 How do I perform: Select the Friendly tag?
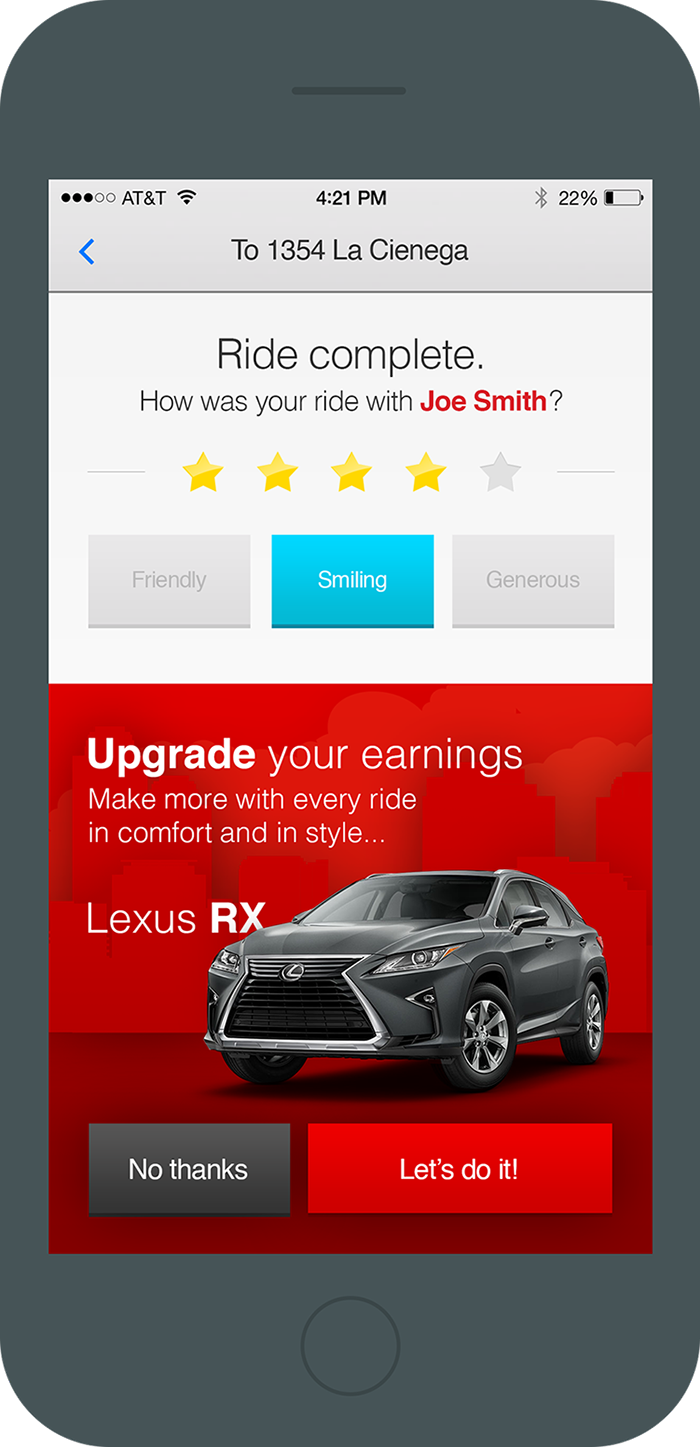tap(169, 580)
